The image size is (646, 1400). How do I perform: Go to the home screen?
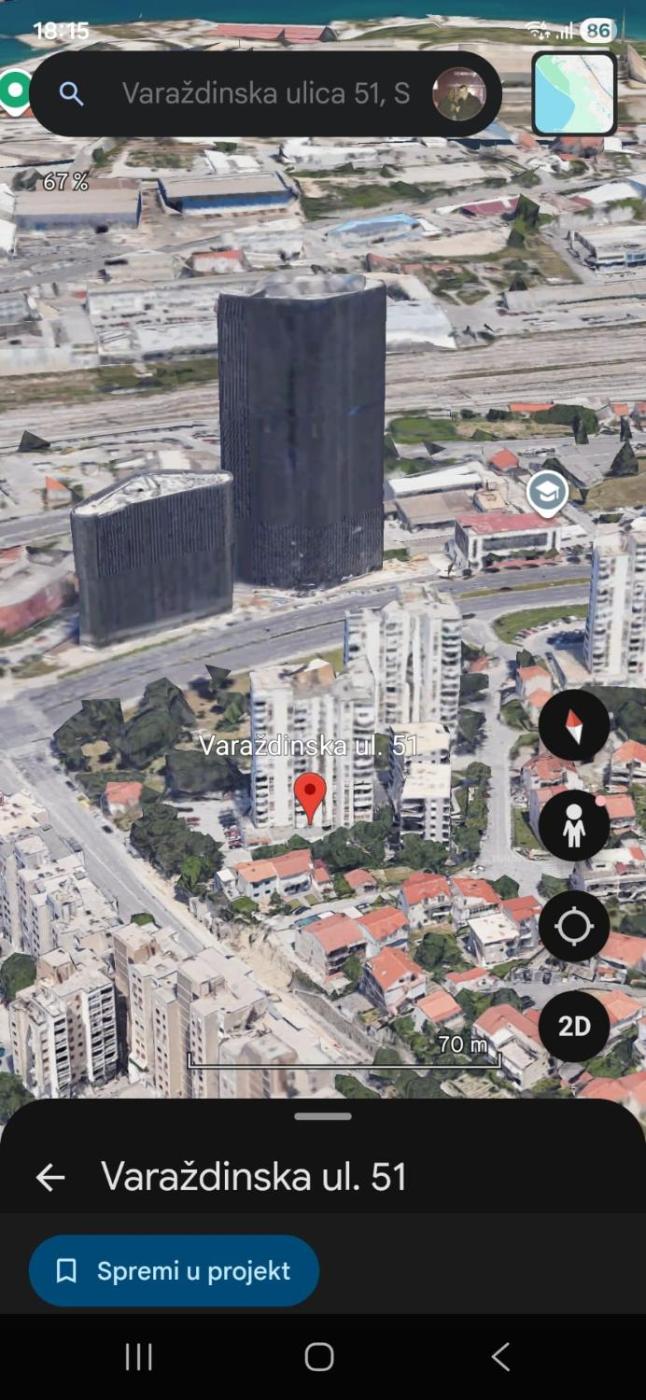(x=319, y=1357)
